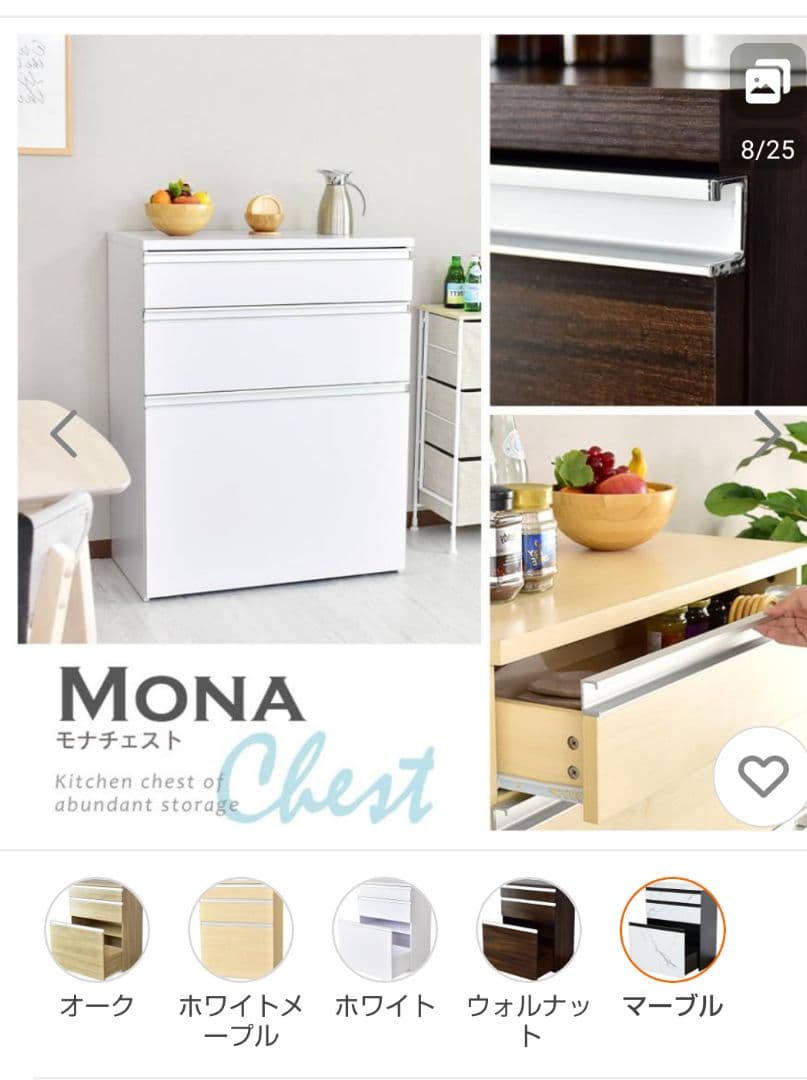Select the オーク color option

97,930
